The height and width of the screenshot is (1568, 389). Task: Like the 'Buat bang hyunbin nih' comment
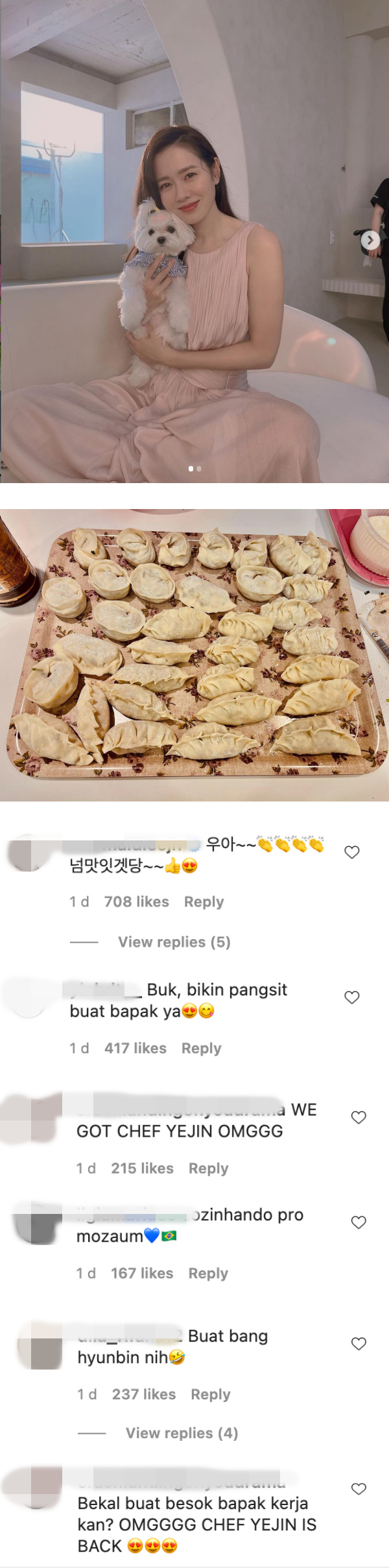click(x=359, y=1344)
